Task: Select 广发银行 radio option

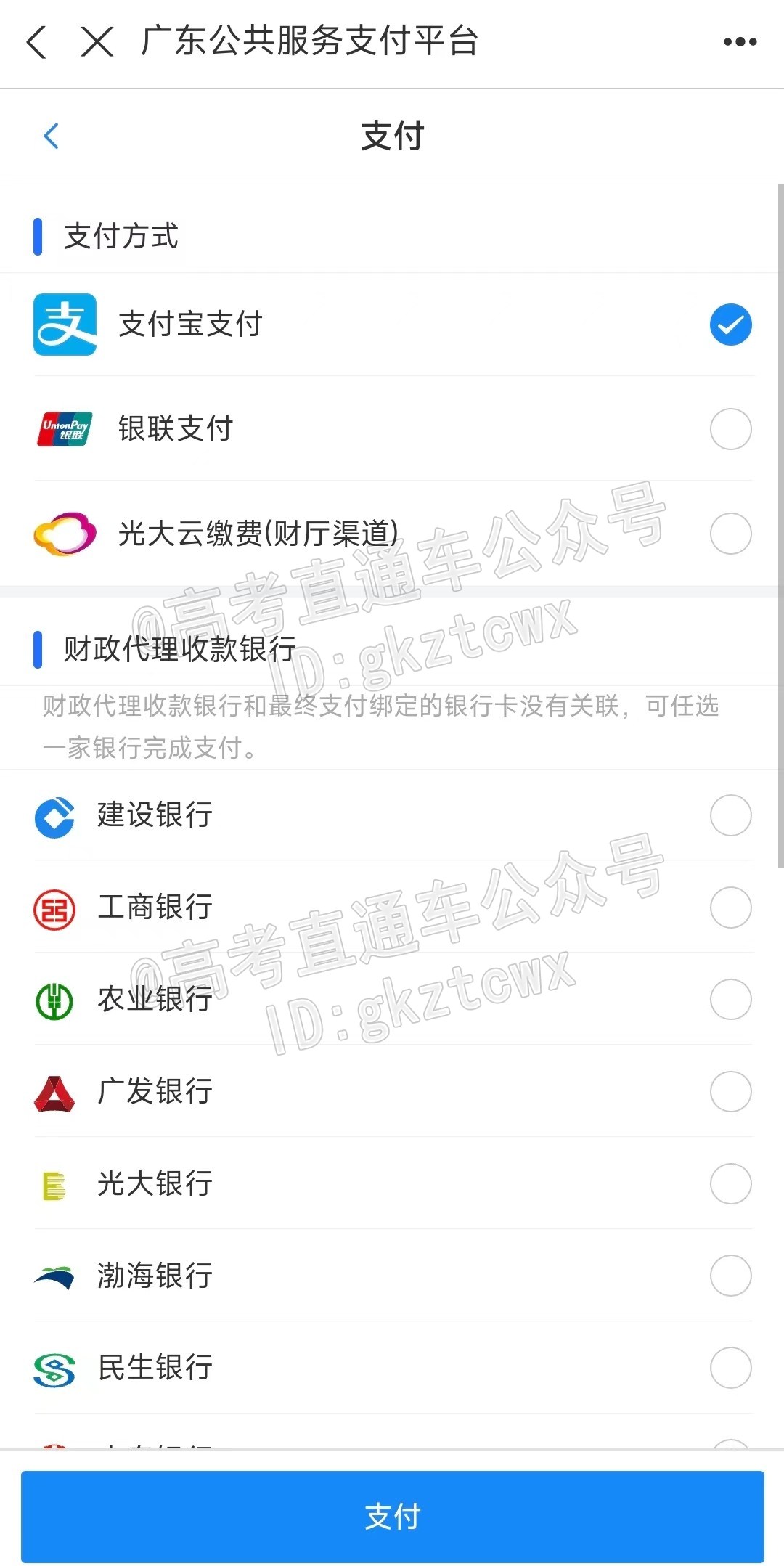Action: (x=730, y=1091)
